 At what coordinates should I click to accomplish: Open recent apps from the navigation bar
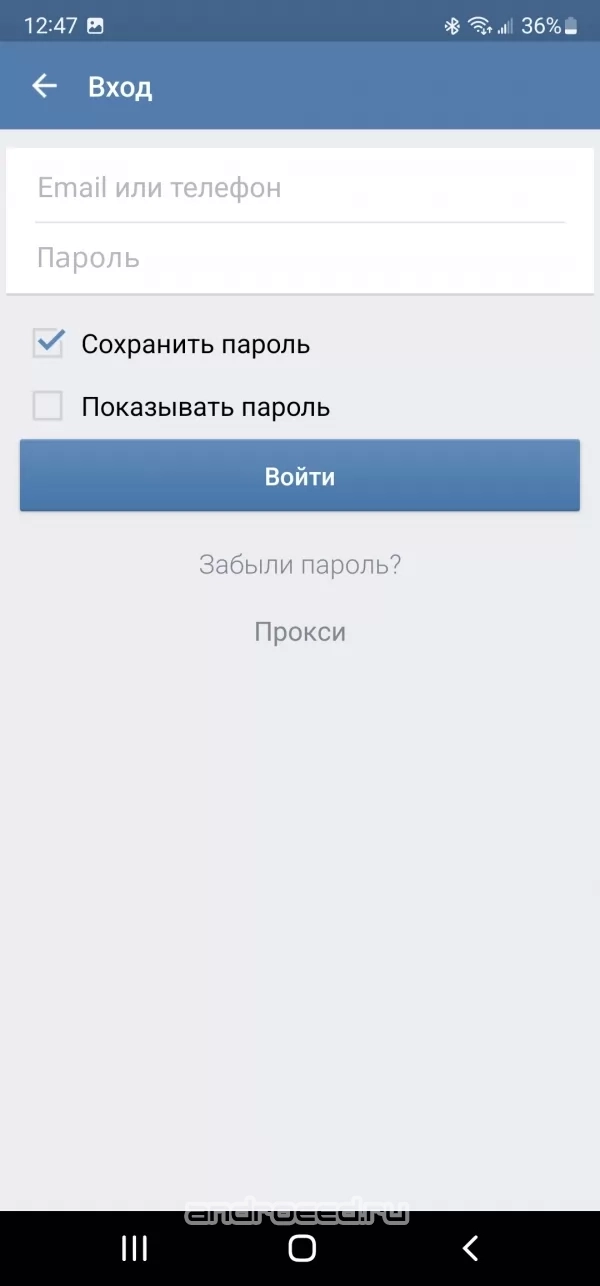pyautogui.click(x=134, y=1247)
